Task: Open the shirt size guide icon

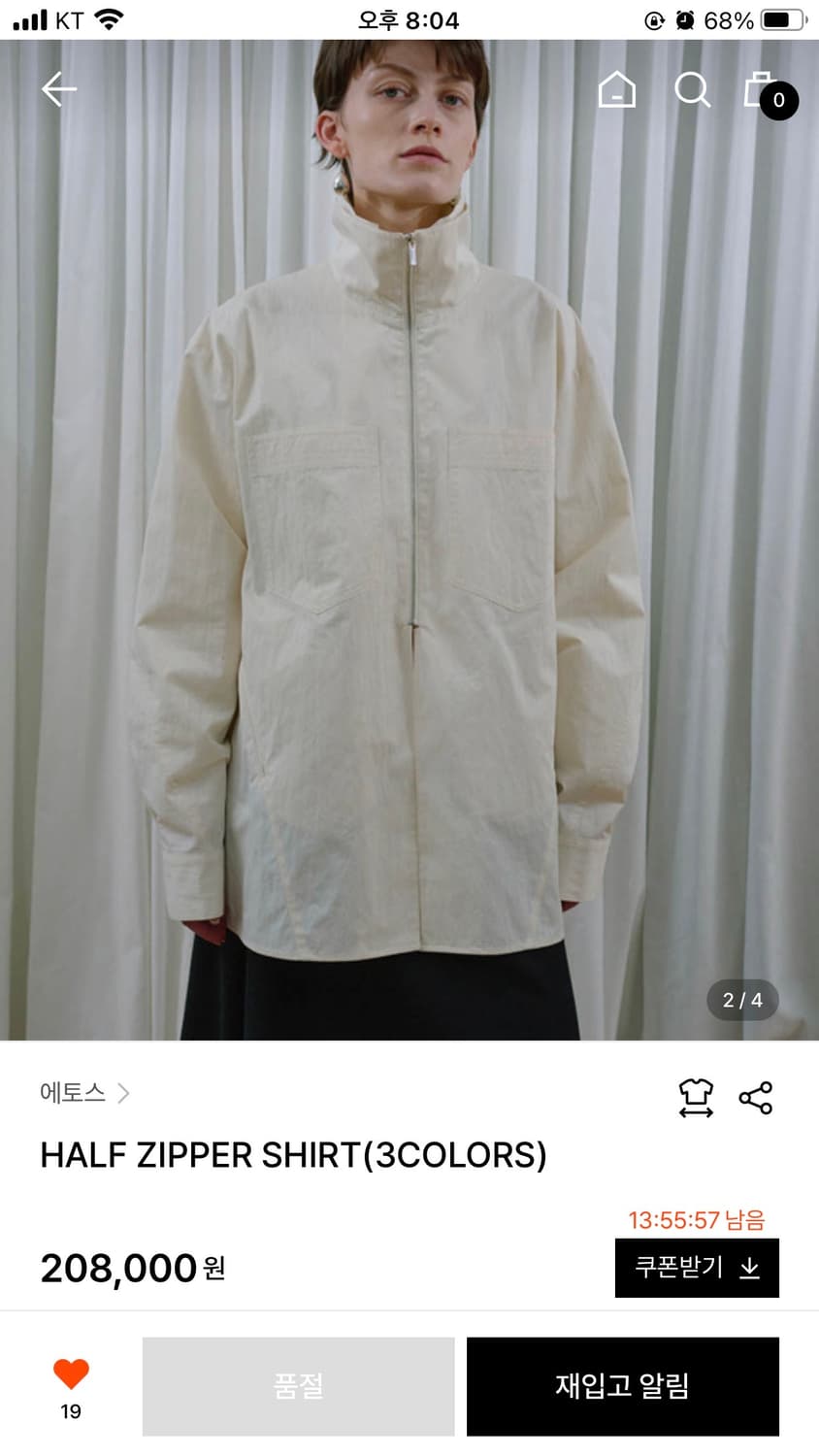Action: tap(696, 1098)
